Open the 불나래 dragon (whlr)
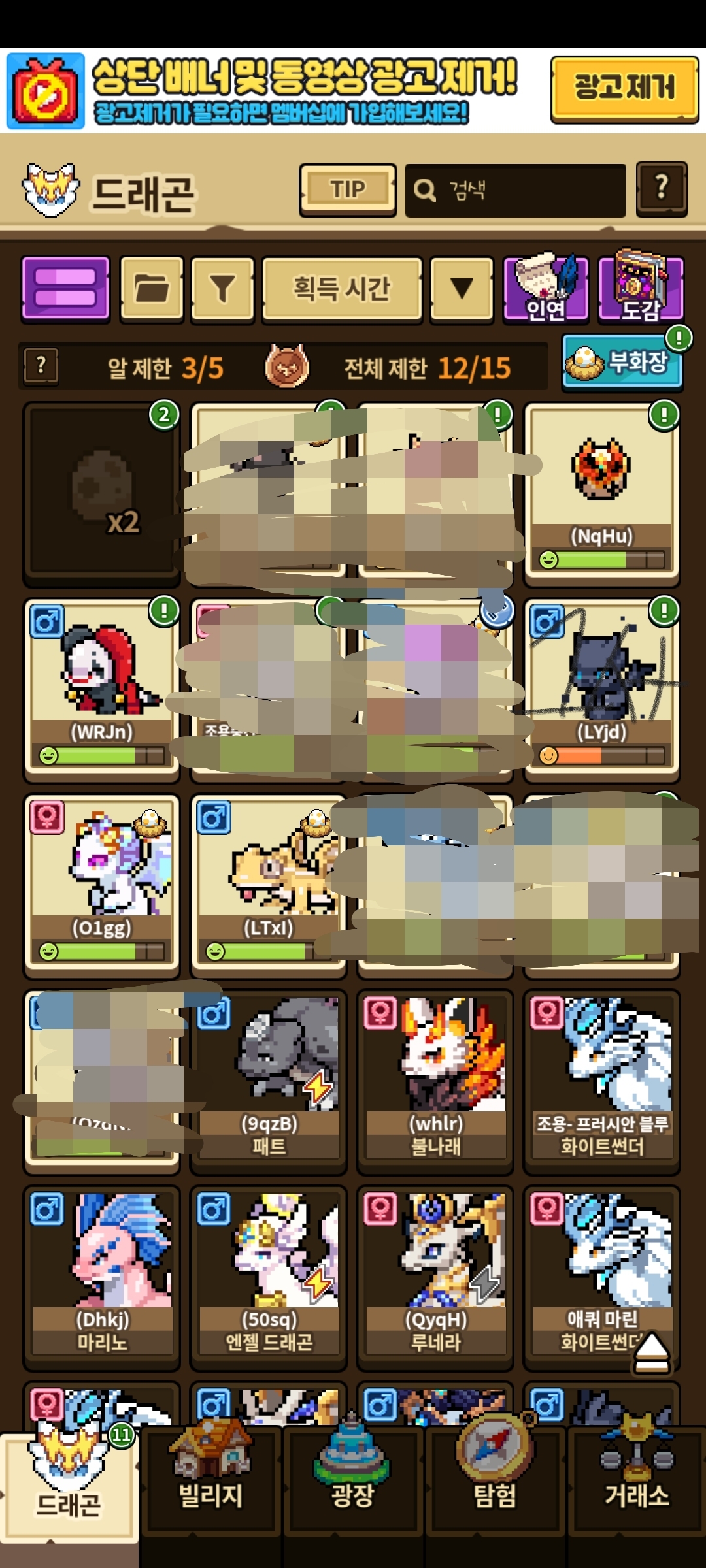Screen dimensions: 706x1568 [435, 1081]
